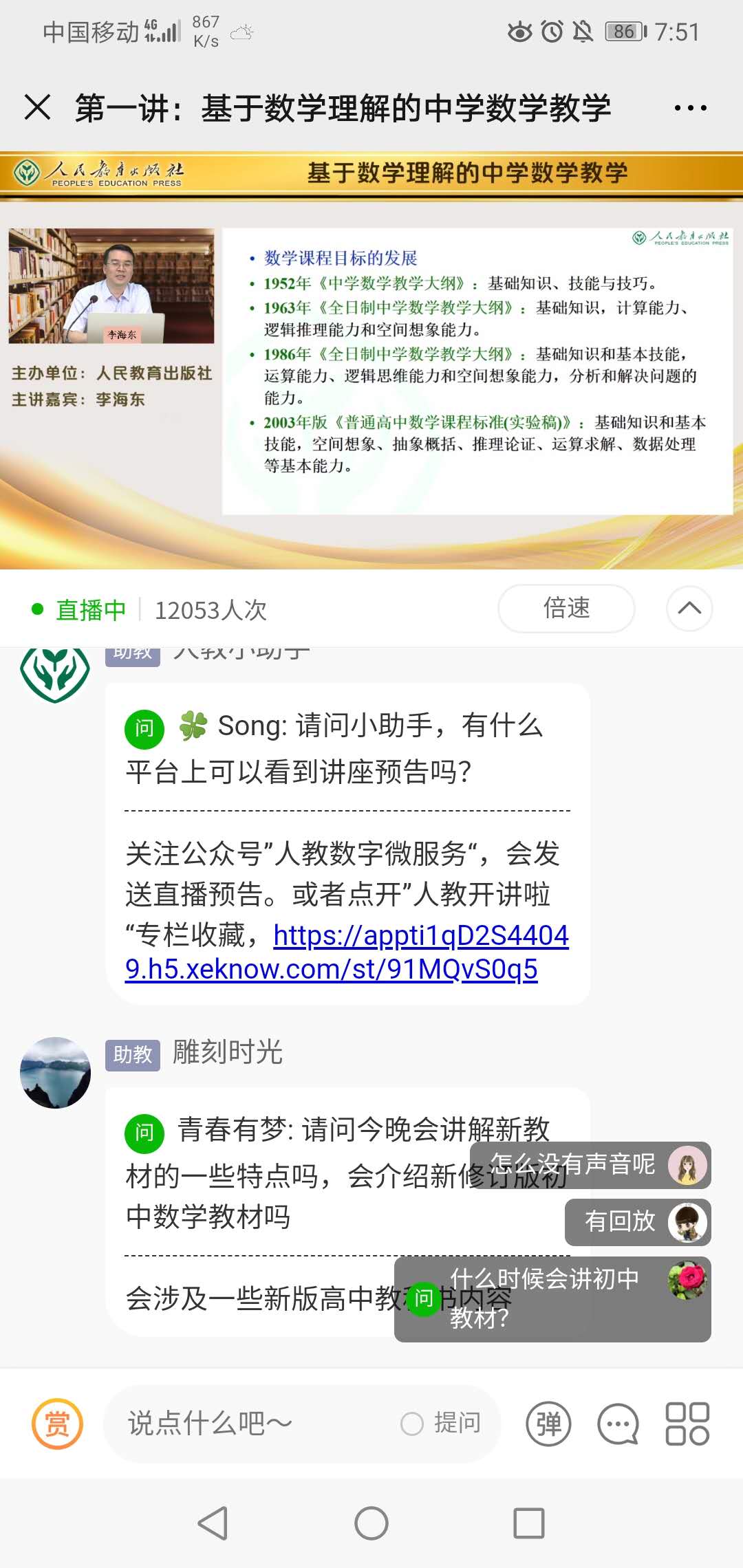743x1568 pixels.
Task: Go back with the system back button
Action: tap(213, 1523)
